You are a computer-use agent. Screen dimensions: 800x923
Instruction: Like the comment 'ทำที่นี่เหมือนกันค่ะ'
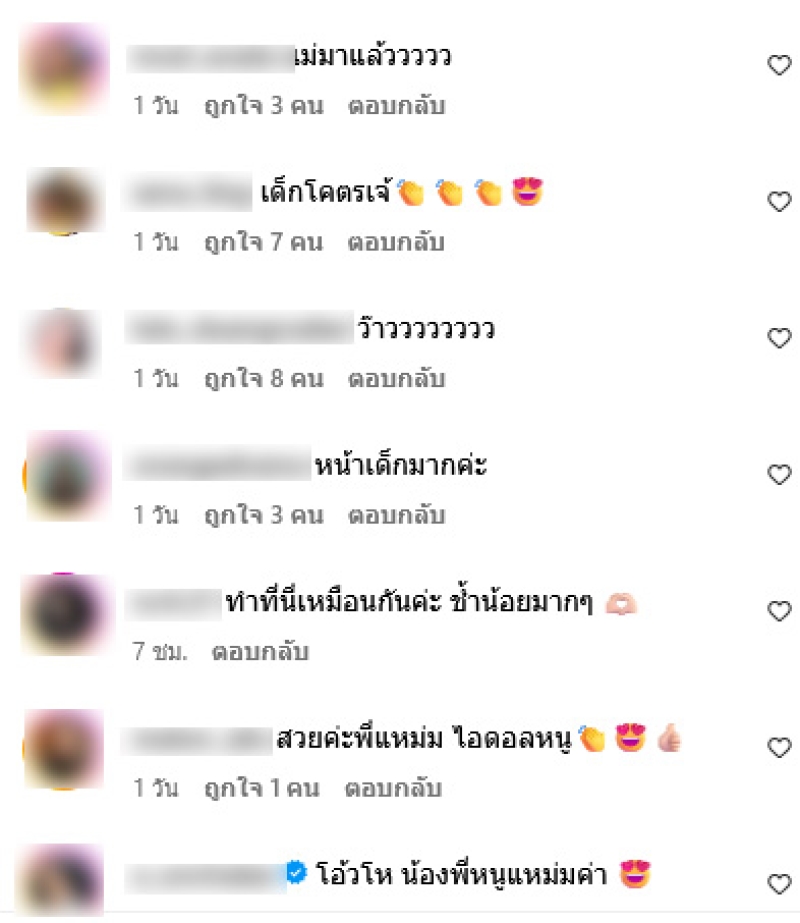pos(779,611)
